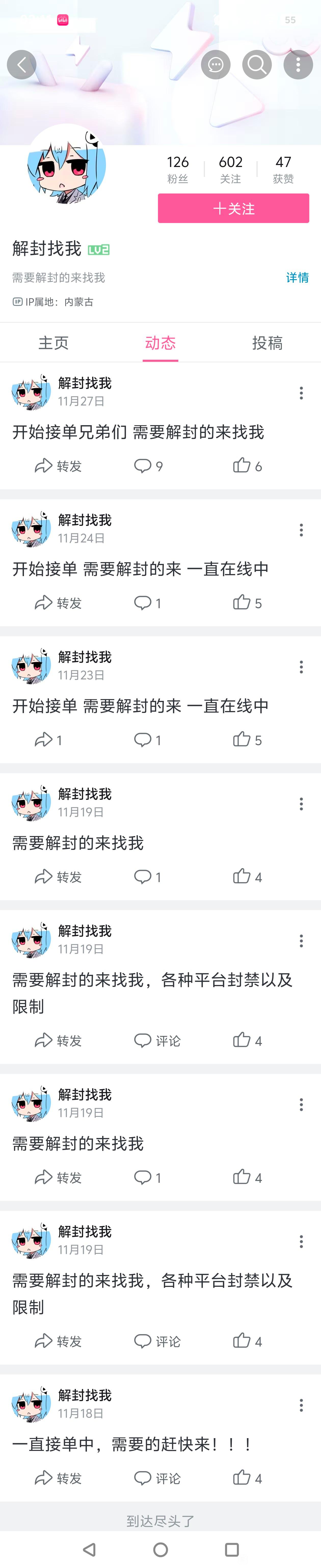Open more options for the 11月23日 post

coord(301,667)
